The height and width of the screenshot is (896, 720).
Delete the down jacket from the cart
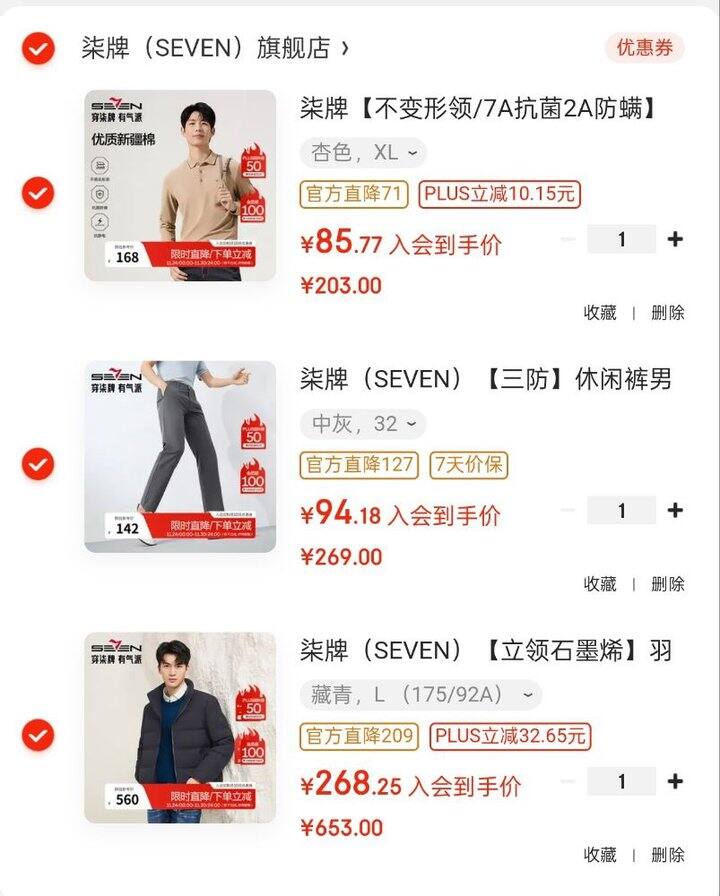point(667,855)
